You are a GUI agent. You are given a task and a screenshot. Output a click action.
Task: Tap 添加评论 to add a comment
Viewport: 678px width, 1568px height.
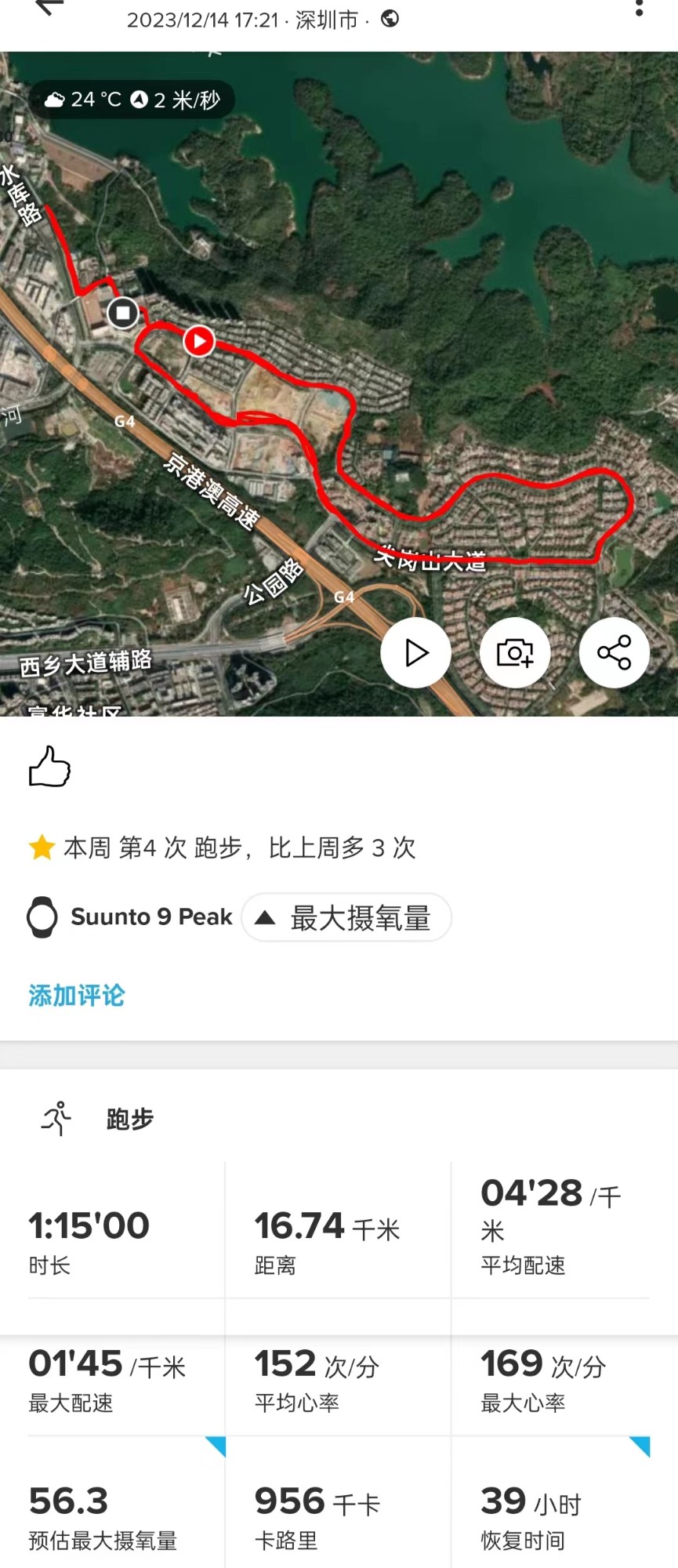pos(77,995)
